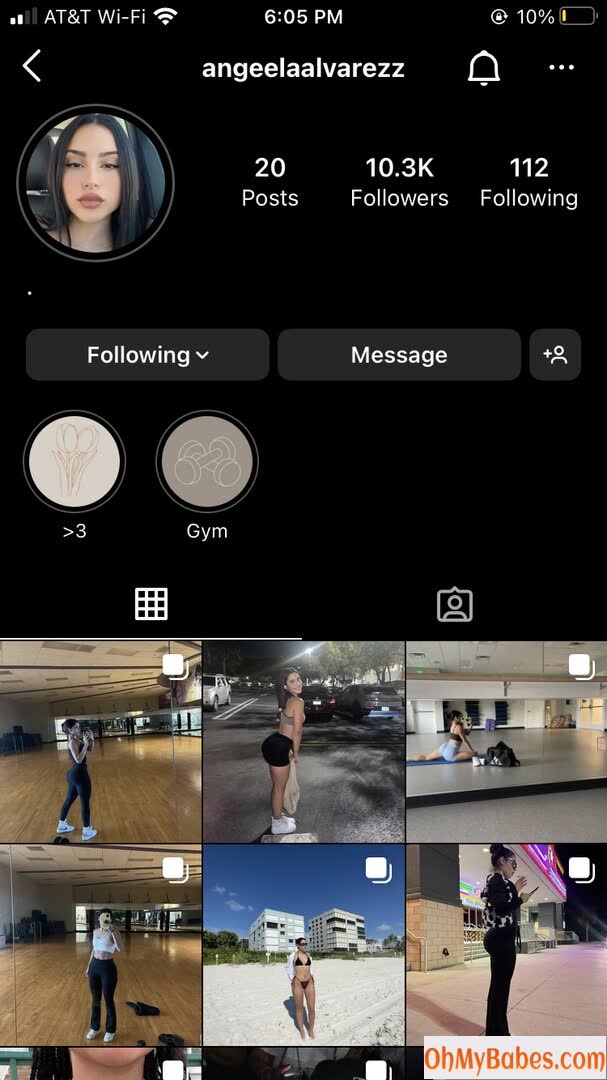Open the night parking lot post

click(303, 741)
